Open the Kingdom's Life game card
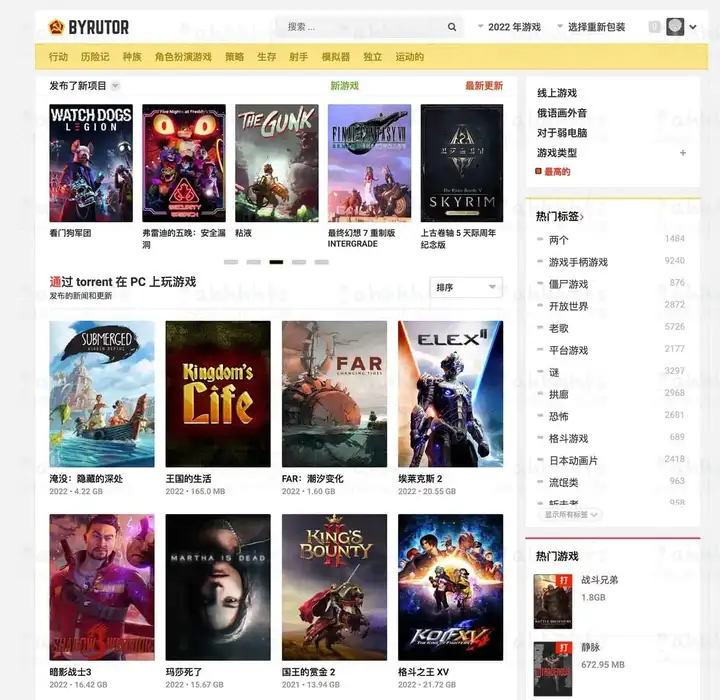Screen dimensions: 720x700 pos(218,393)
